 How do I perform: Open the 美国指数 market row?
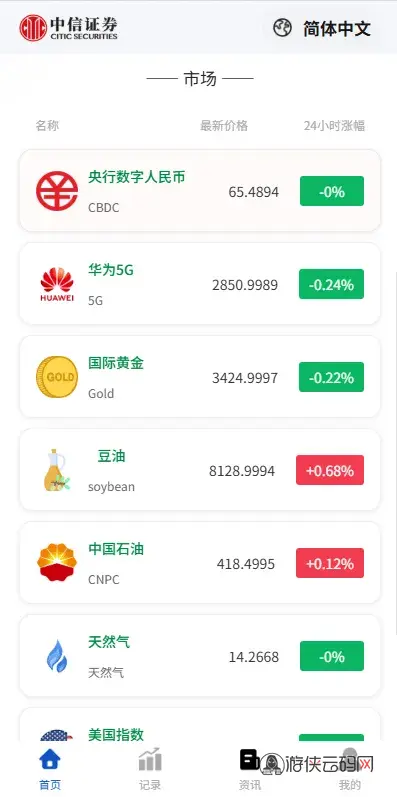(200, 725)
